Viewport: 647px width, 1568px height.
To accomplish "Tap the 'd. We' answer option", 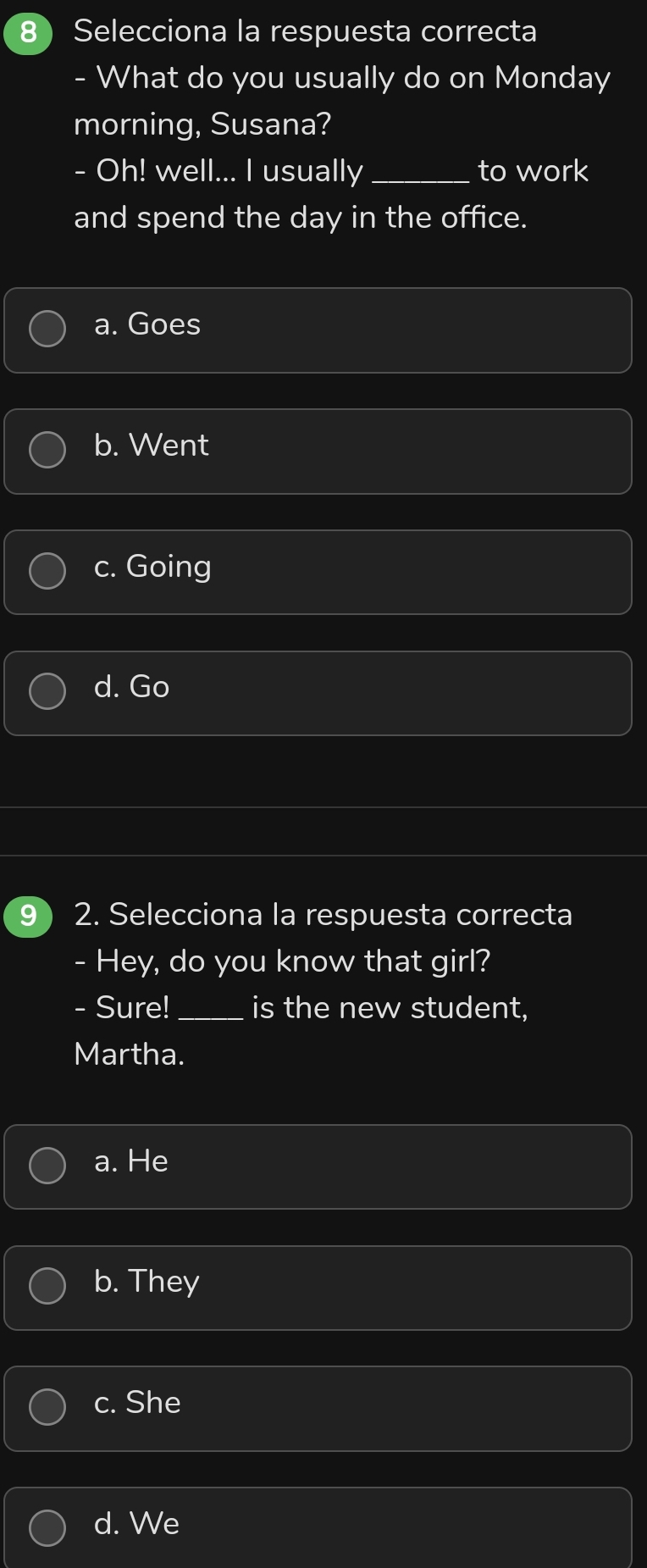I will pyautogui.click(x=47, y=1528).
